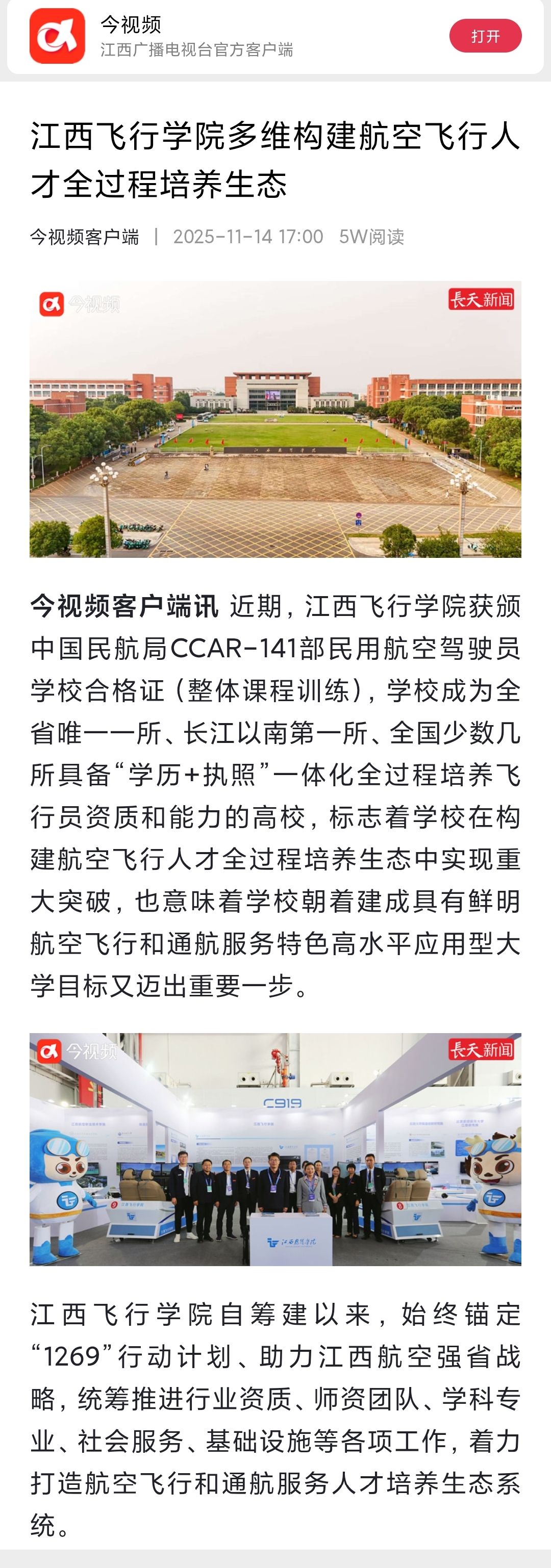View the C919 exhibition booth photo
The width and height of the screenshot is (551, 1568).
click(x=275, y=1149)
